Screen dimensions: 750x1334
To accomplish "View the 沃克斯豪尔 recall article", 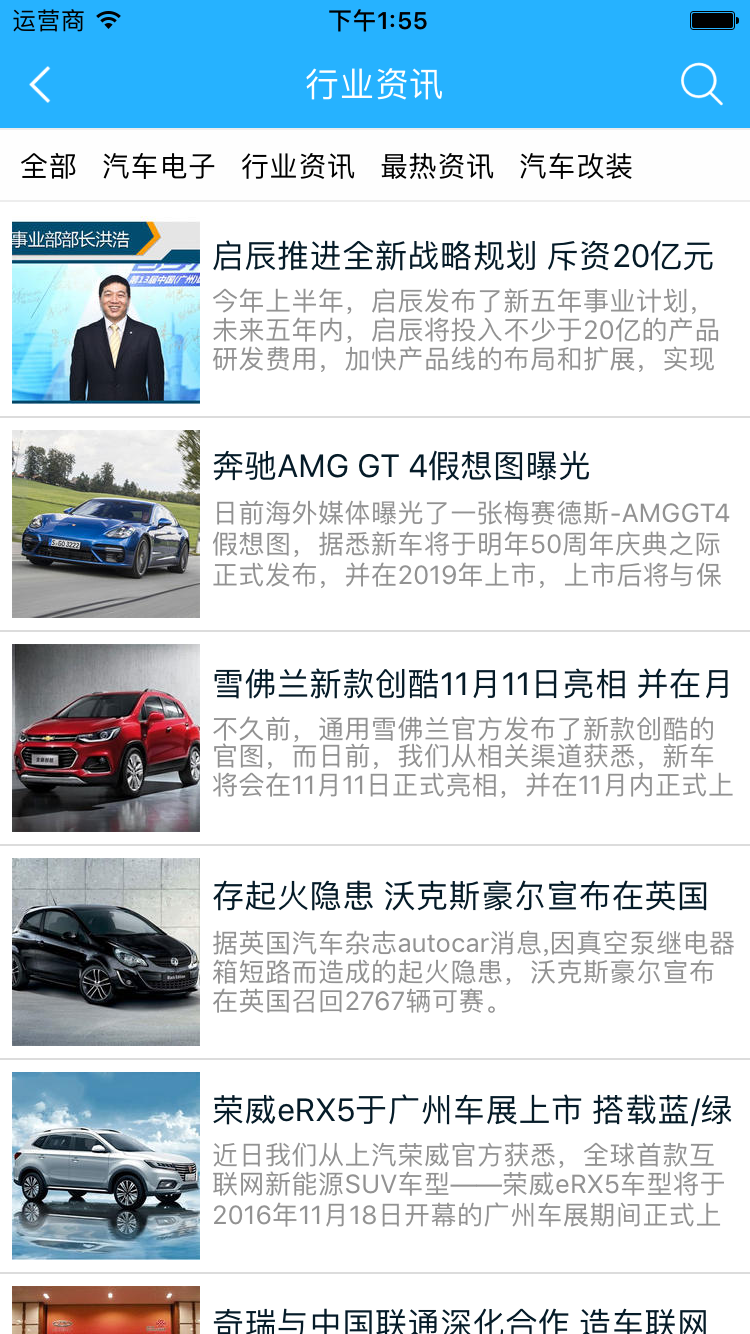I will pyautogui.click(x=460, y=897).
